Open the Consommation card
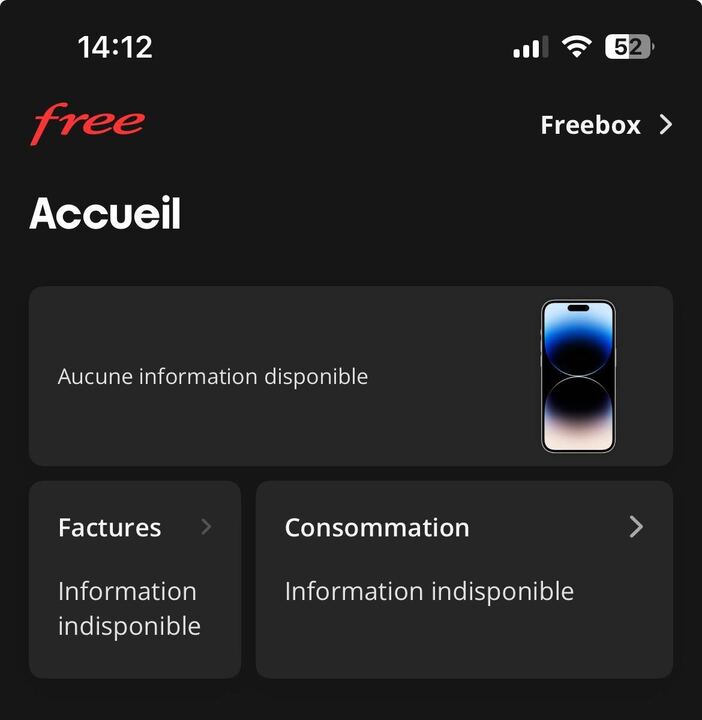The width and height of the screenshot is (702, 720). click(464, 579)
